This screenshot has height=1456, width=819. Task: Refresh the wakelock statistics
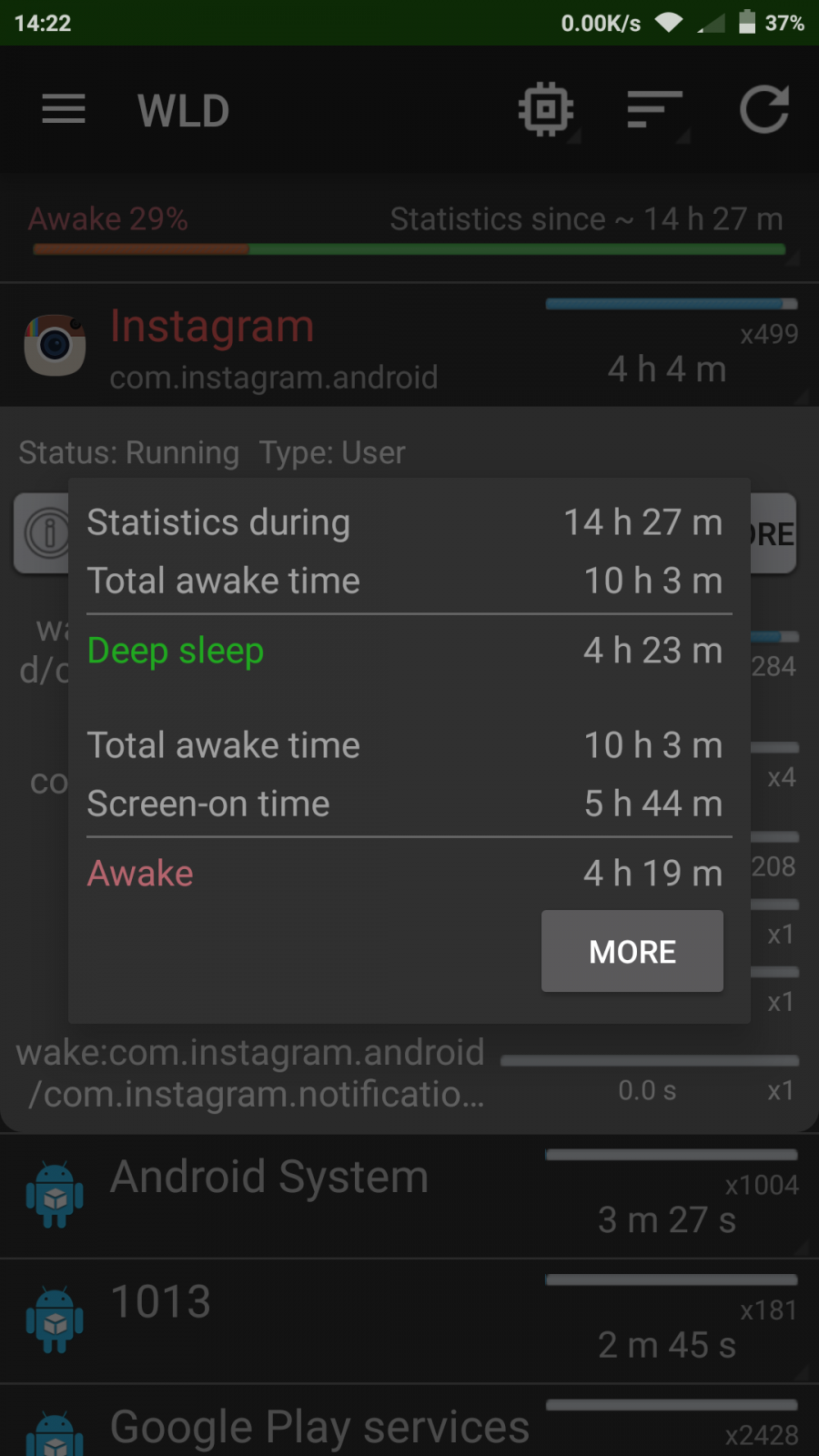click(764, 110)
